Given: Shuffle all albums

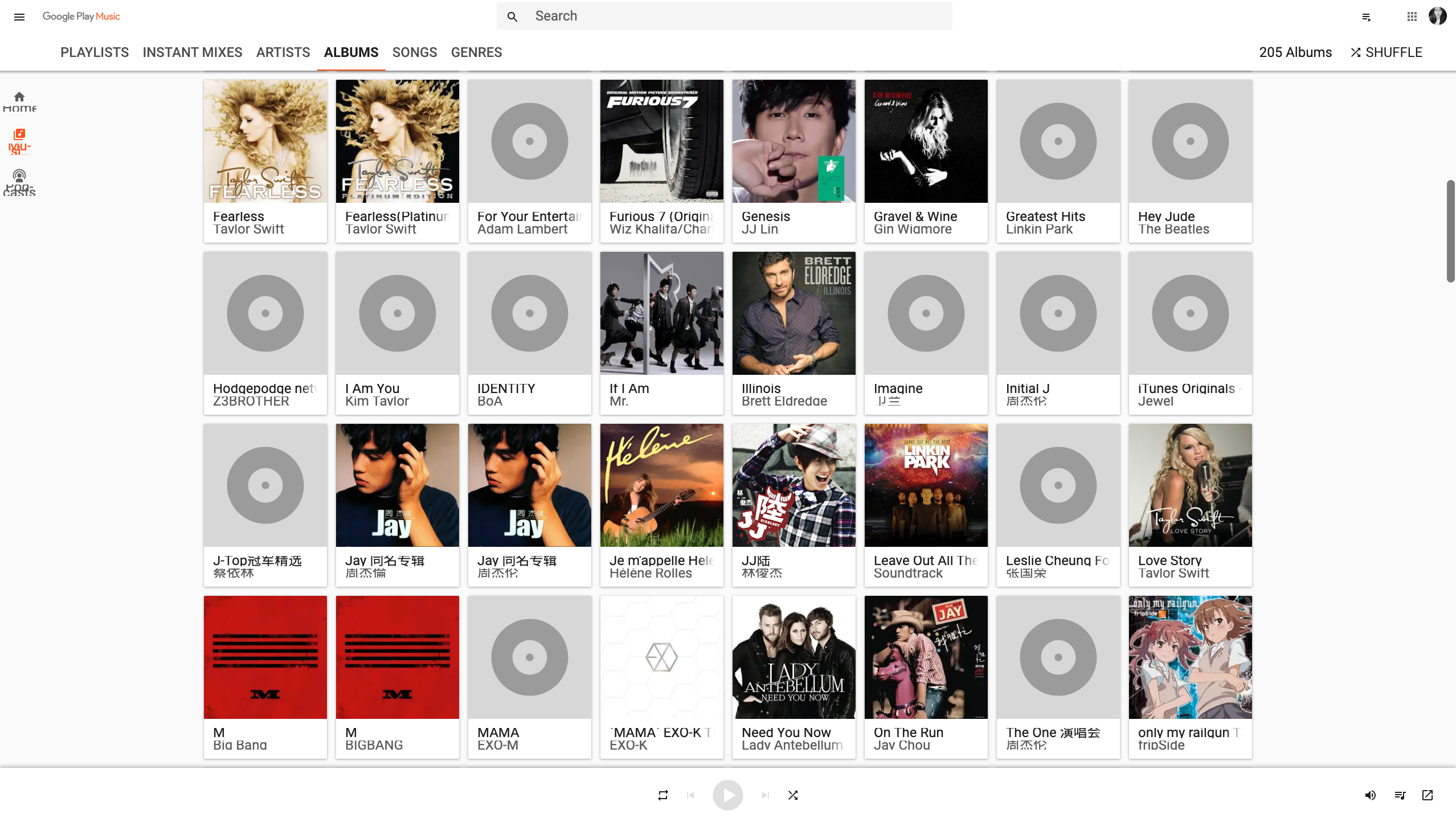Looking at the screenshot, I should pos(1386,52).
